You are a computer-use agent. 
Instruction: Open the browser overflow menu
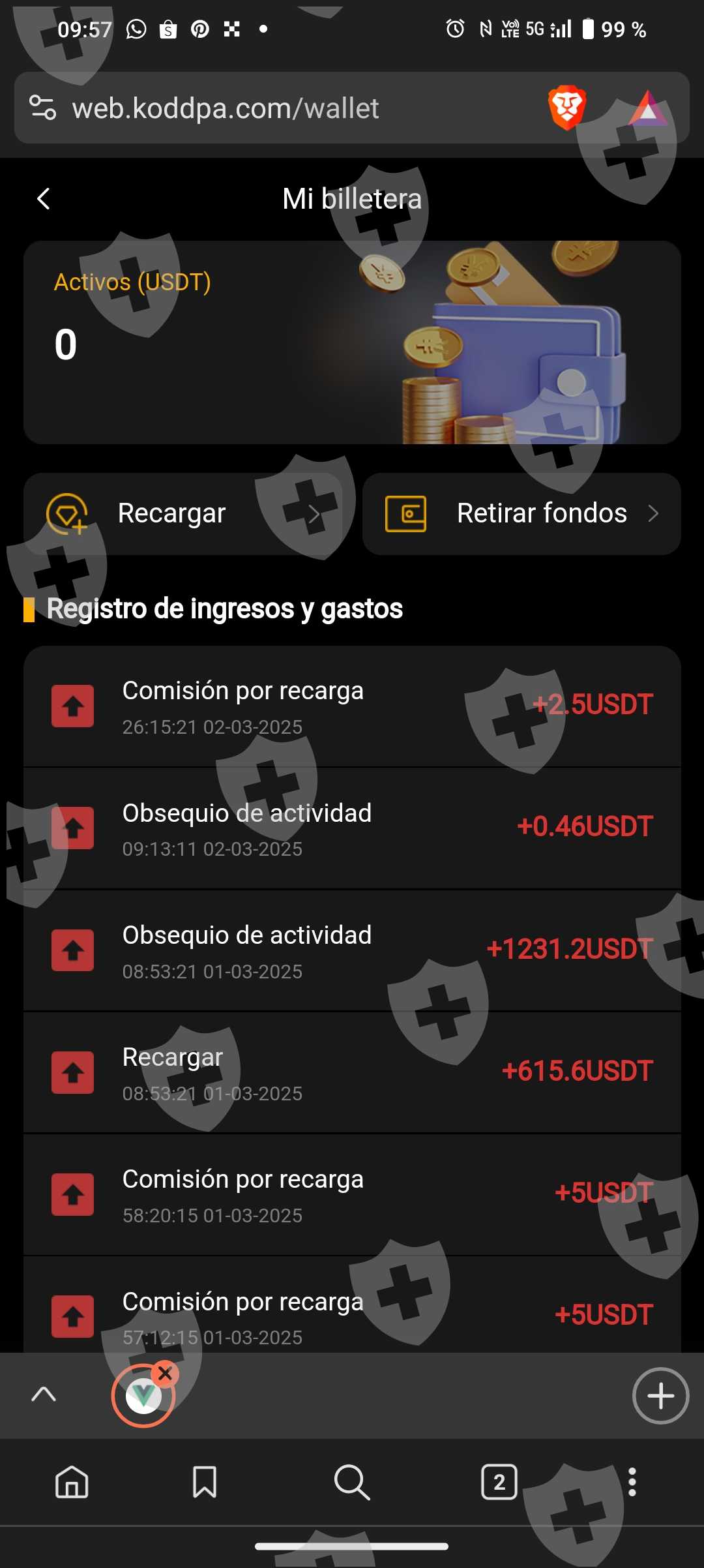pyautogui.click(x=632, y=1482)
